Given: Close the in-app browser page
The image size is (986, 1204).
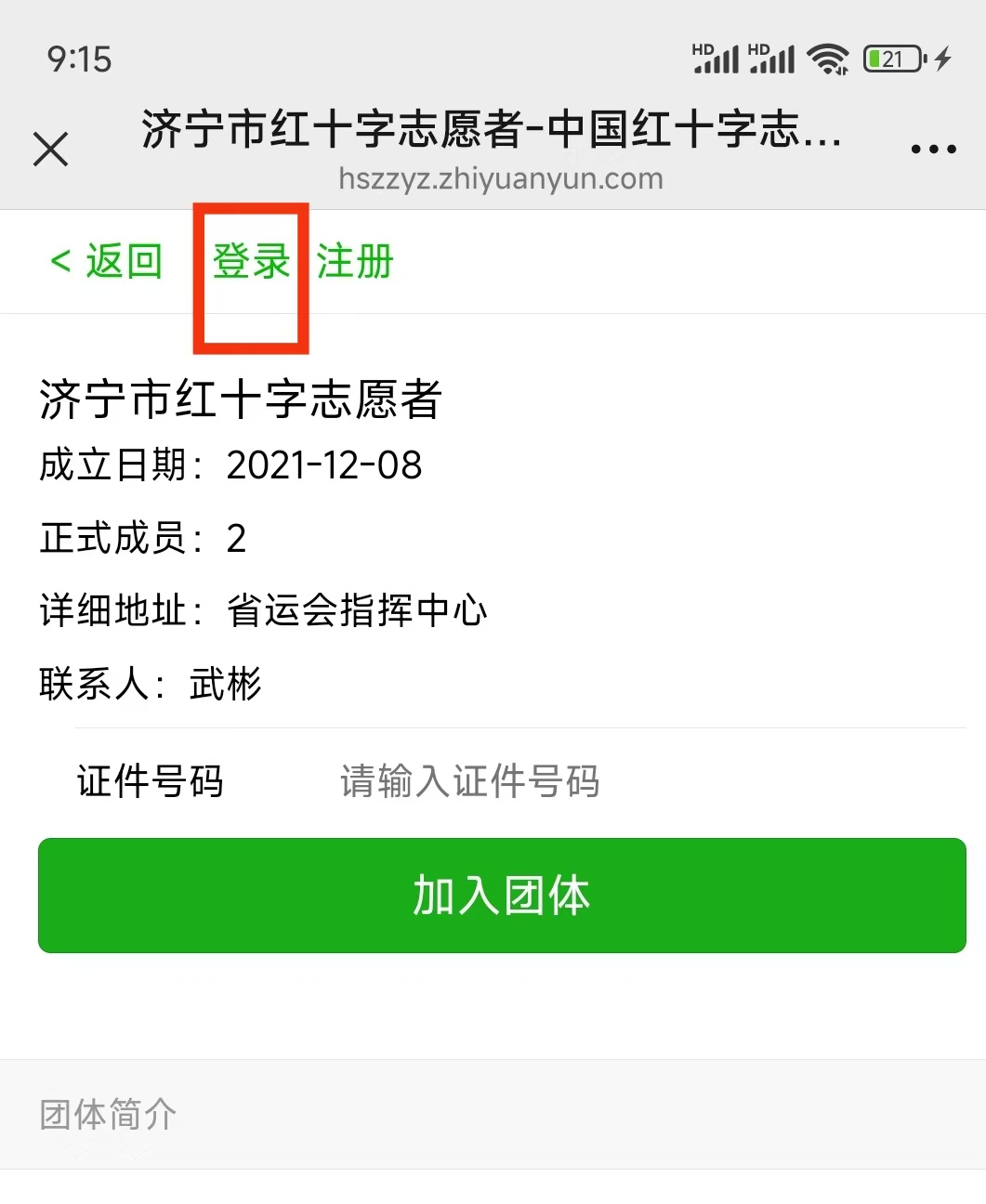Looking at the screenshot, I should point(51,149).
